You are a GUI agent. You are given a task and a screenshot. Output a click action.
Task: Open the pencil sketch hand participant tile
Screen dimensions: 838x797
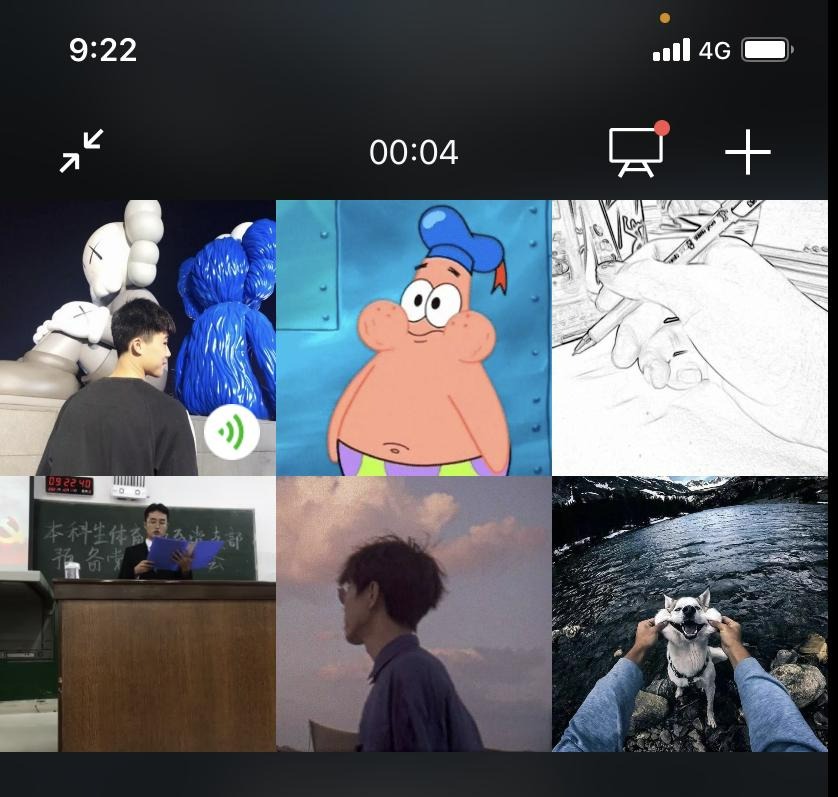click(x=690, y=337)
